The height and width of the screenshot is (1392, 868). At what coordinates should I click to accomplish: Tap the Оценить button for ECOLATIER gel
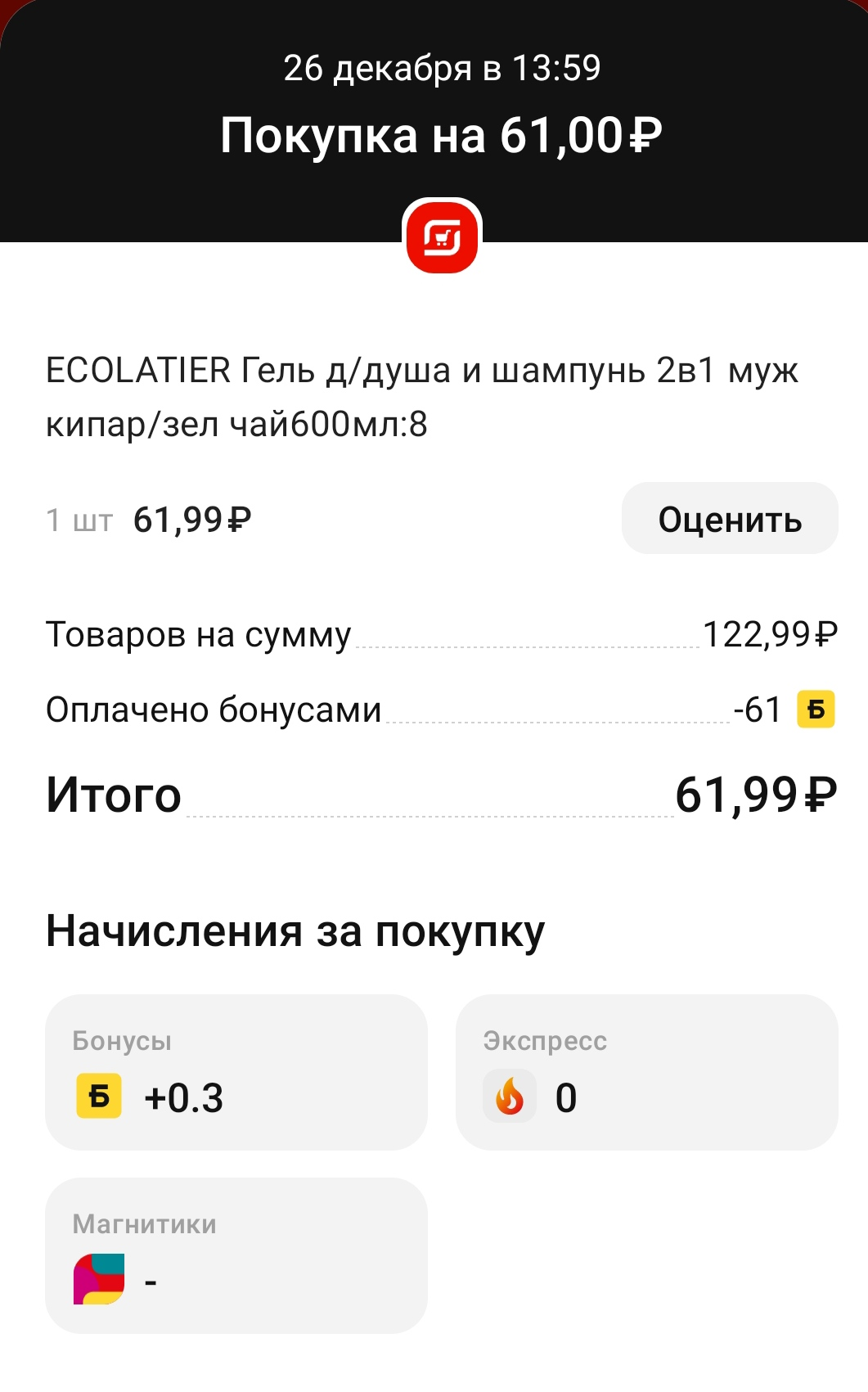pyautogui.click(x=730, y=519)
